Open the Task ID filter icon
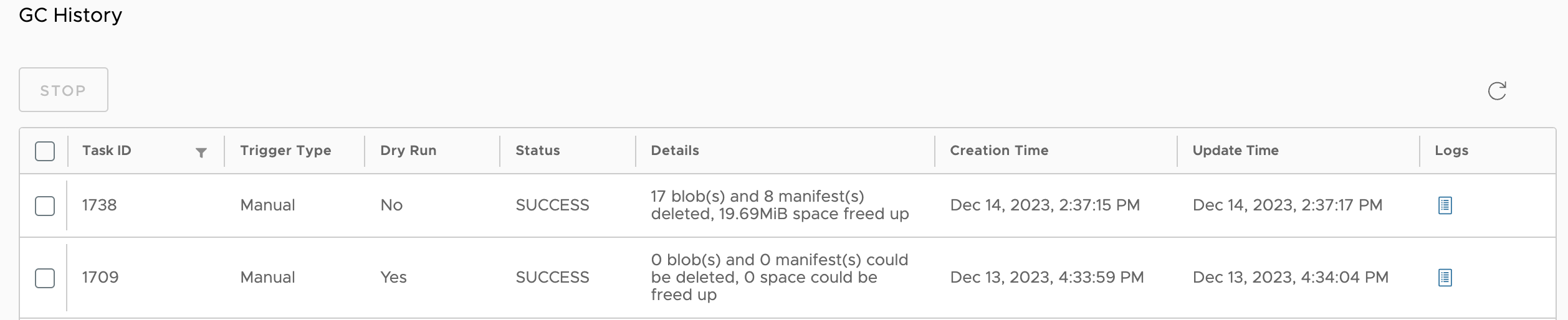Viewport: 1568px width, 320px height. click(201, 153)
